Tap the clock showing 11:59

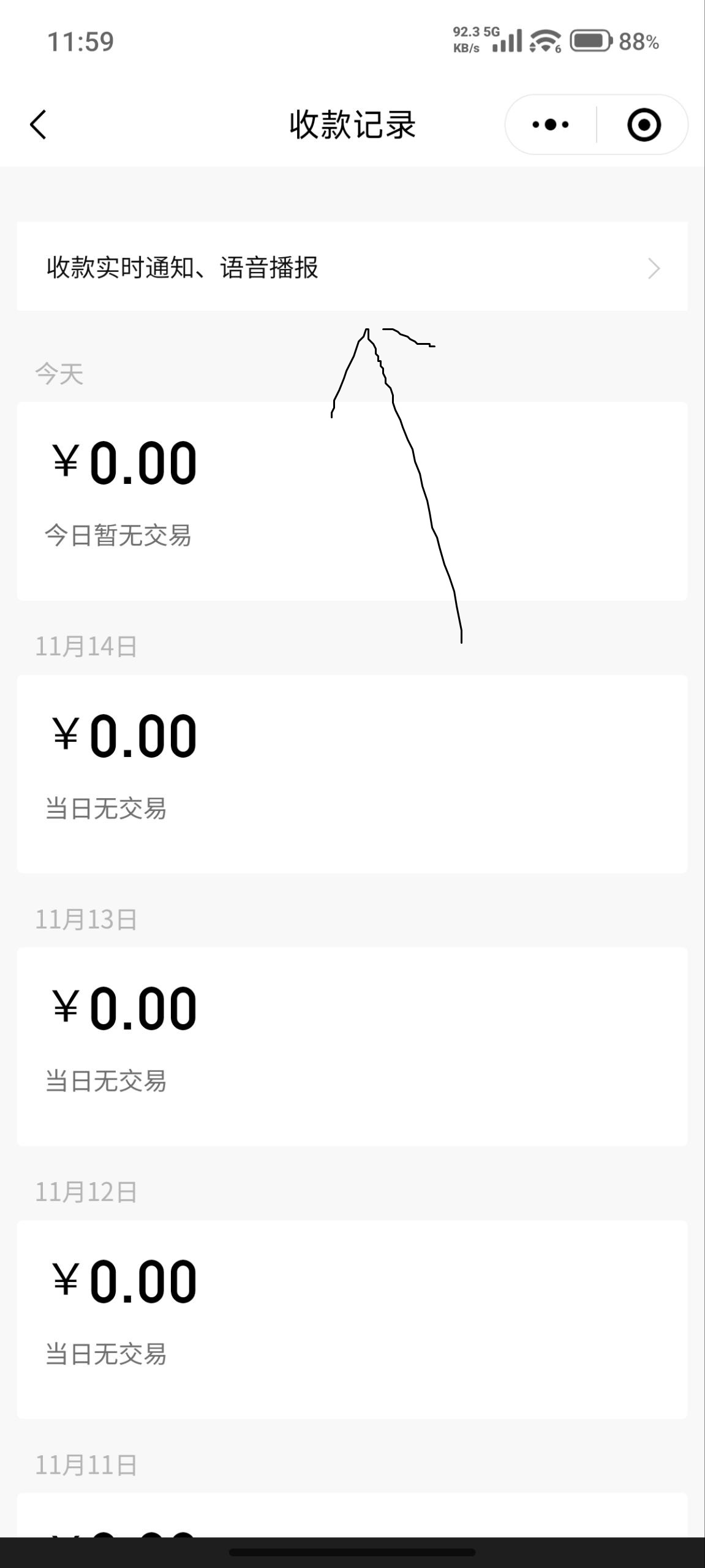pyautogui.click(x=81, y=42)
